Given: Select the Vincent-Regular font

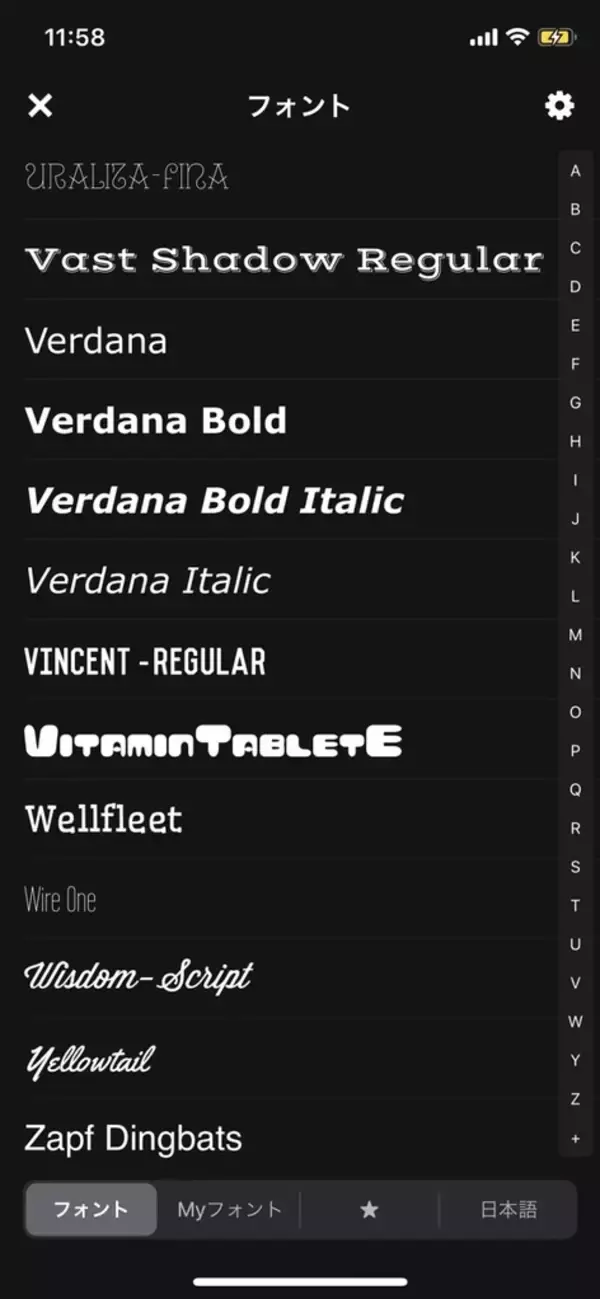Looking at the screenshot, I should click(x=145, y=661).
